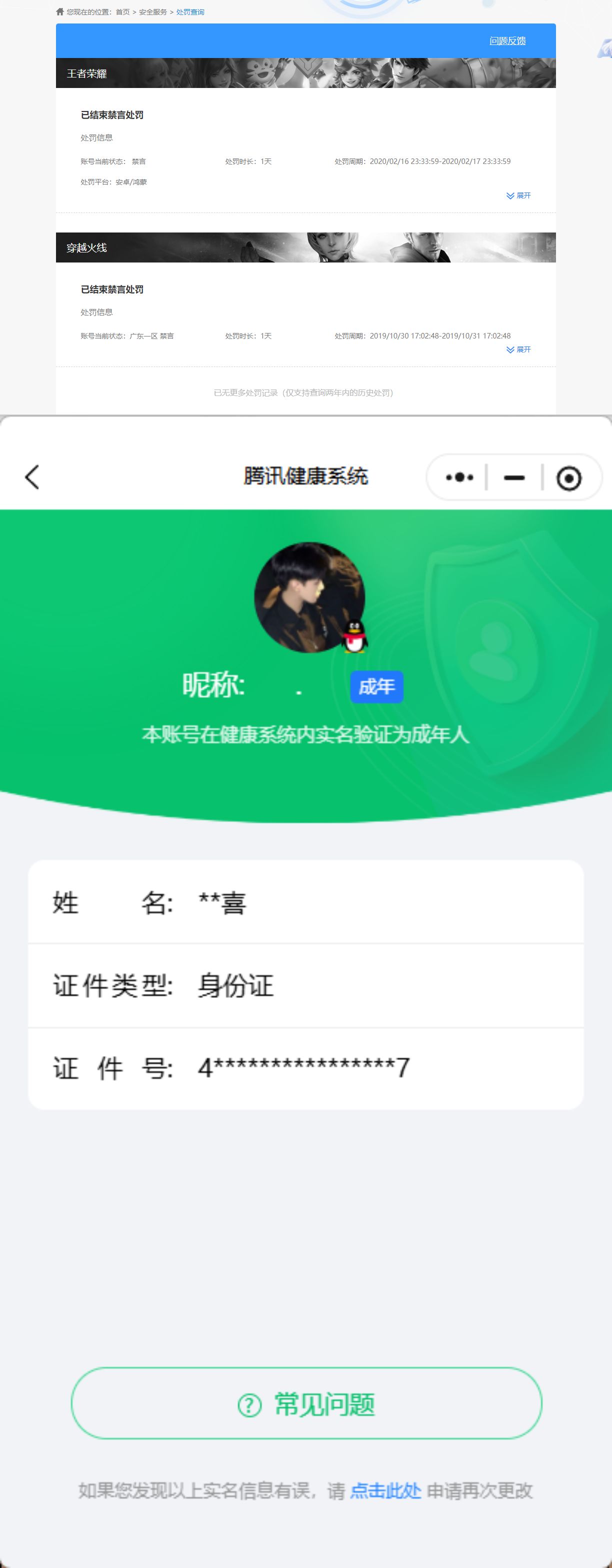This screenshot has width=612, height=1568.
Task: Expand the 王者荣耀 punishment details via 展开
Action: [517, 195]
